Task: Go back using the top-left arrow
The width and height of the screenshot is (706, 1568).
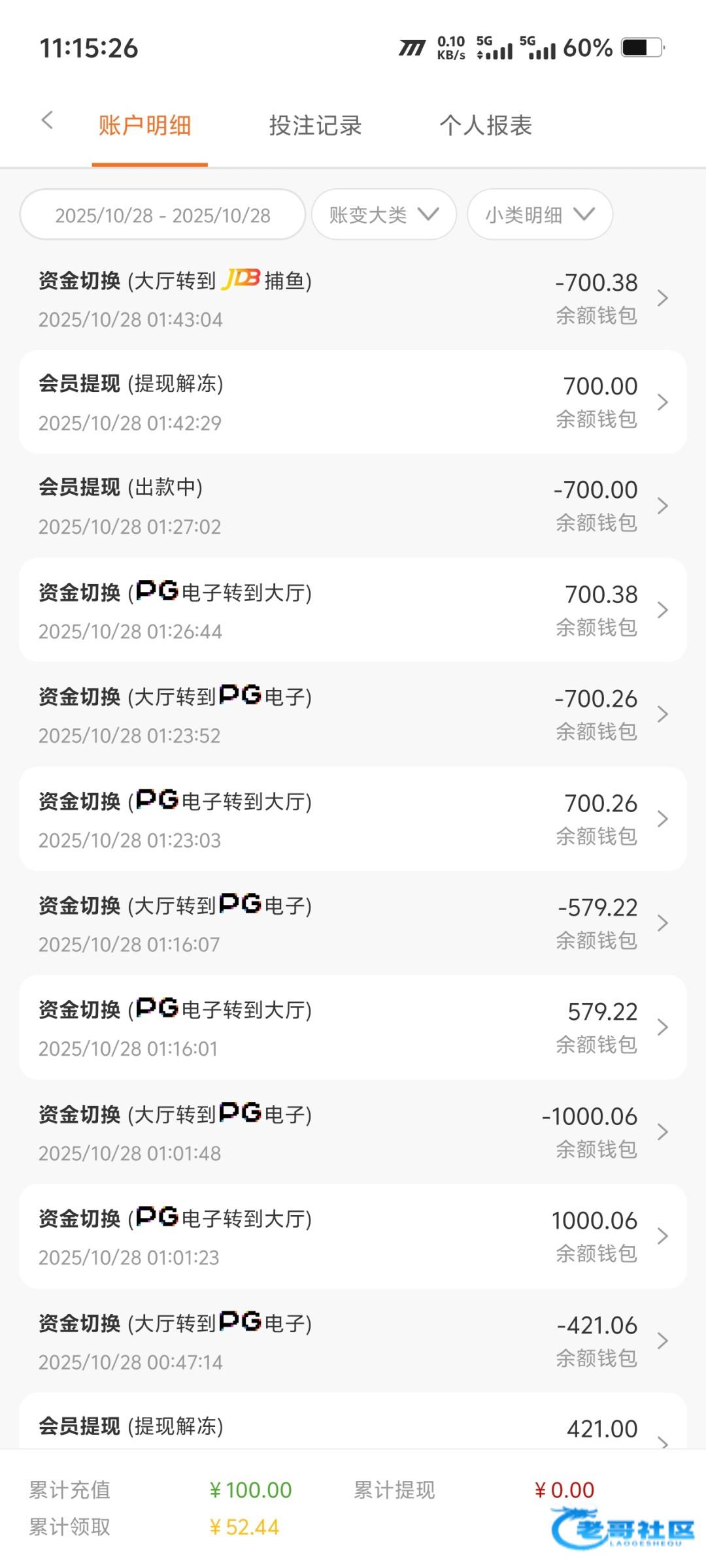Action: pyautogui.click(x=47, y=120)
